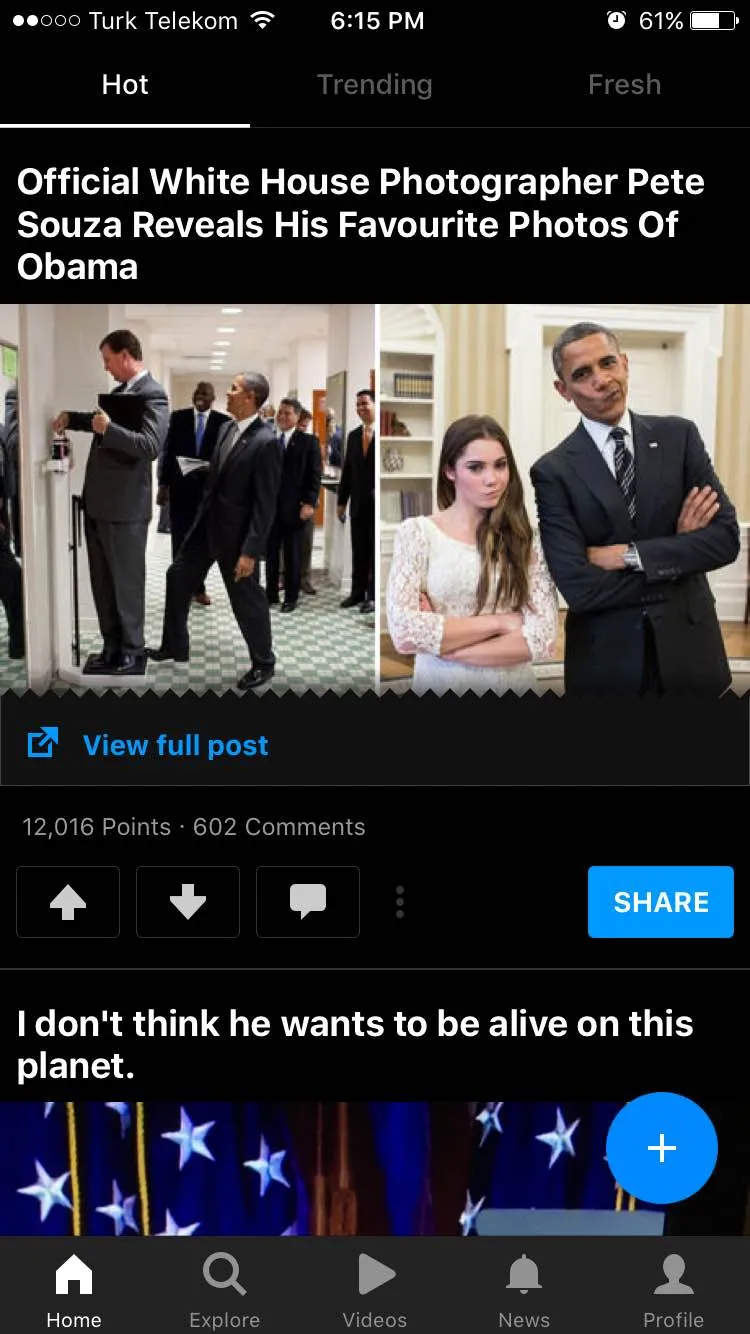Tap the Home tab in the bottom bar

point(74,1290)
